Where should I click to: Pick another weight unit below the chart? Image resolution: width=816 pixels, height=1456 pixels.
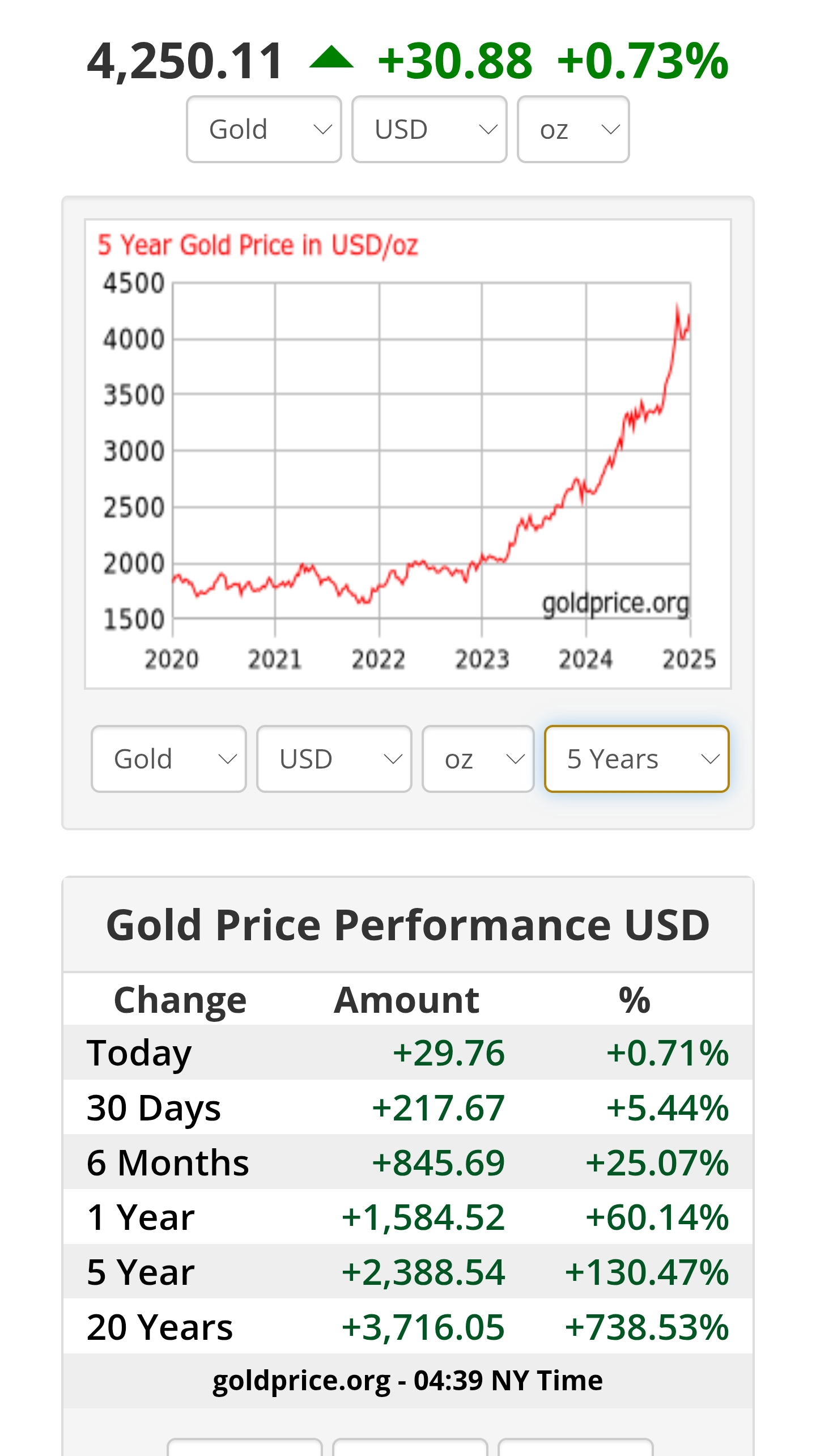[x=478, y=759]
